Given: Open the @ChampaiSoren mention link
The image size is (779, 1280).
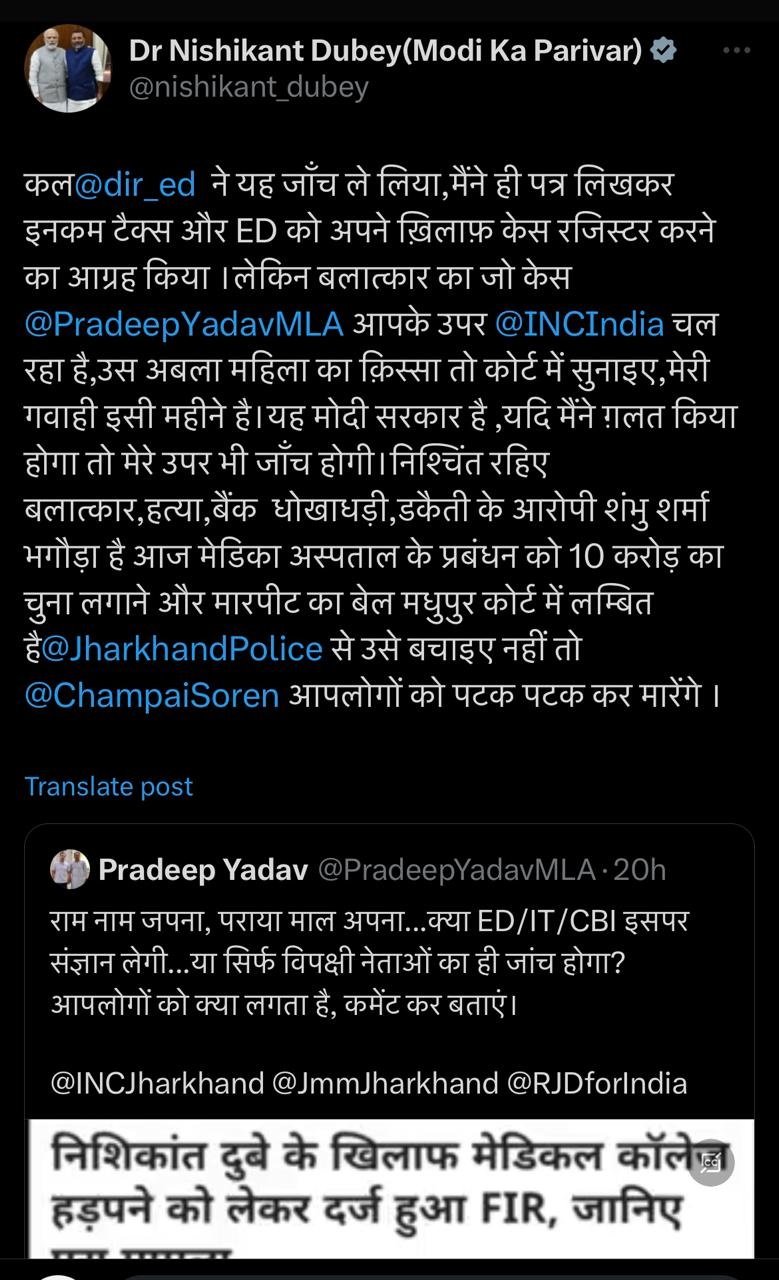Looking at the screenshot, I should 152,695.
